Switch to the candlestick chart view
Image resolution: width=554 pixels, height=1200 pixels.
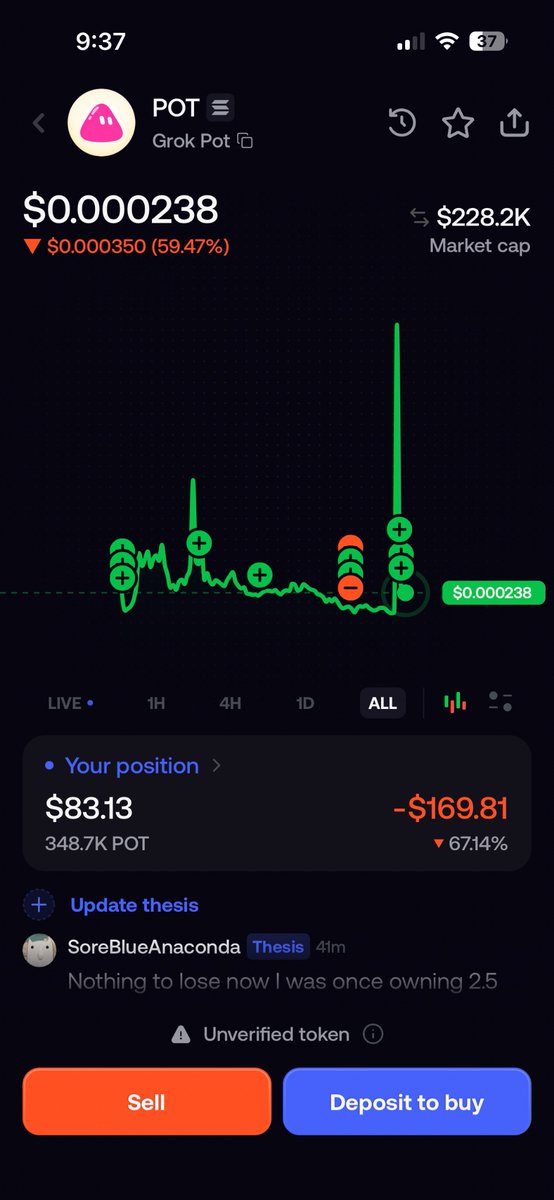(x=456, y=702)
